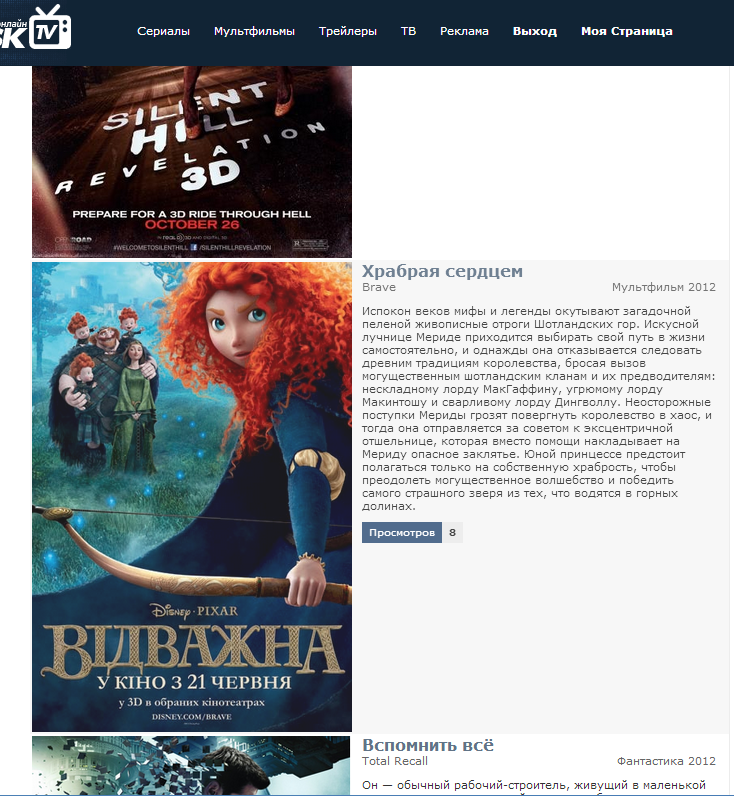Viewport: 734px width, 796px height.
Task: Go to Мультфильмы in the top menu
Action: pyautogui.click(x=254, y=31)
